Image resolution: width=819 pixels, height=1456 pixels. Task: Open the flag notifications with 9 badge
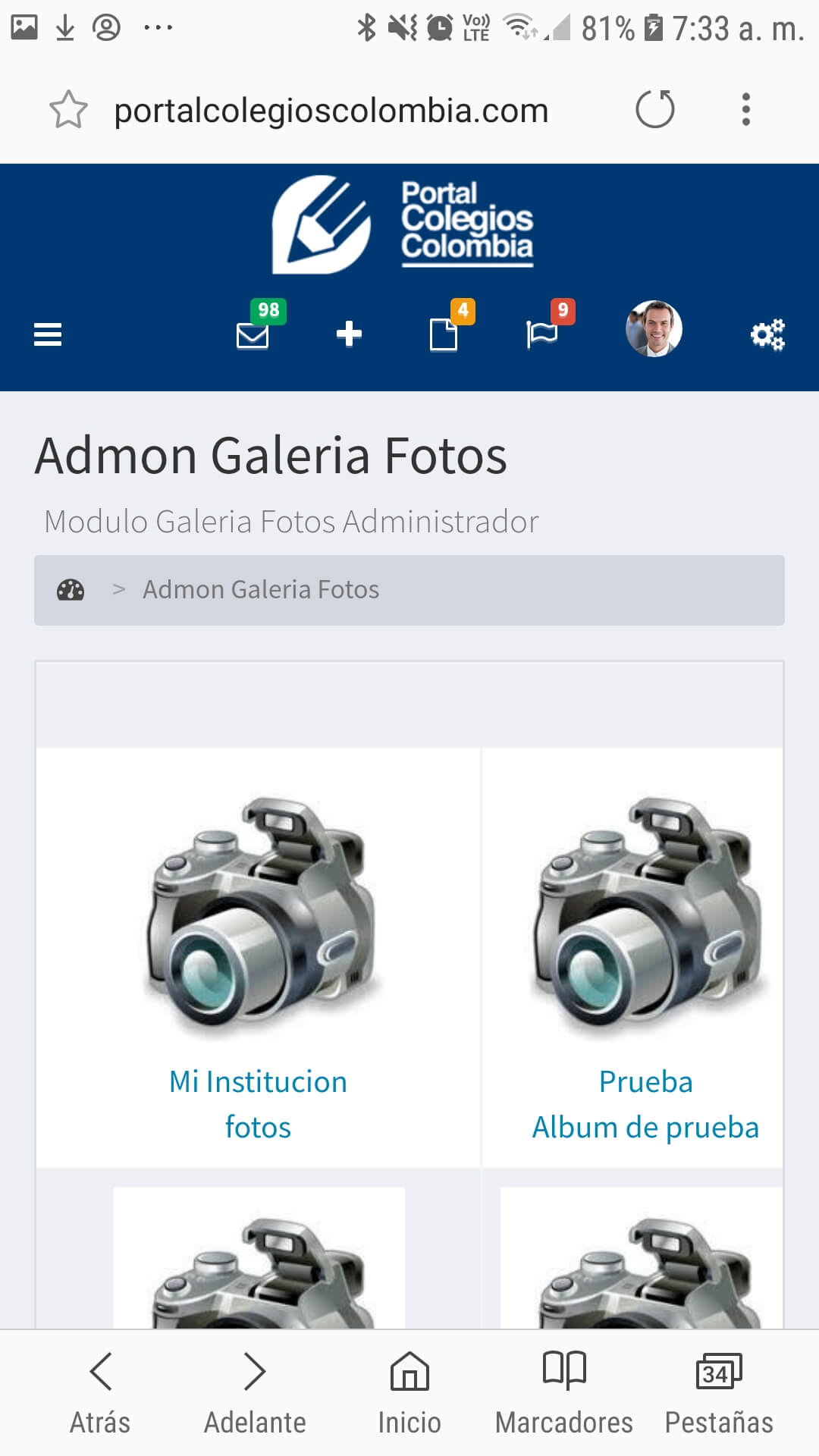(548, 326)
